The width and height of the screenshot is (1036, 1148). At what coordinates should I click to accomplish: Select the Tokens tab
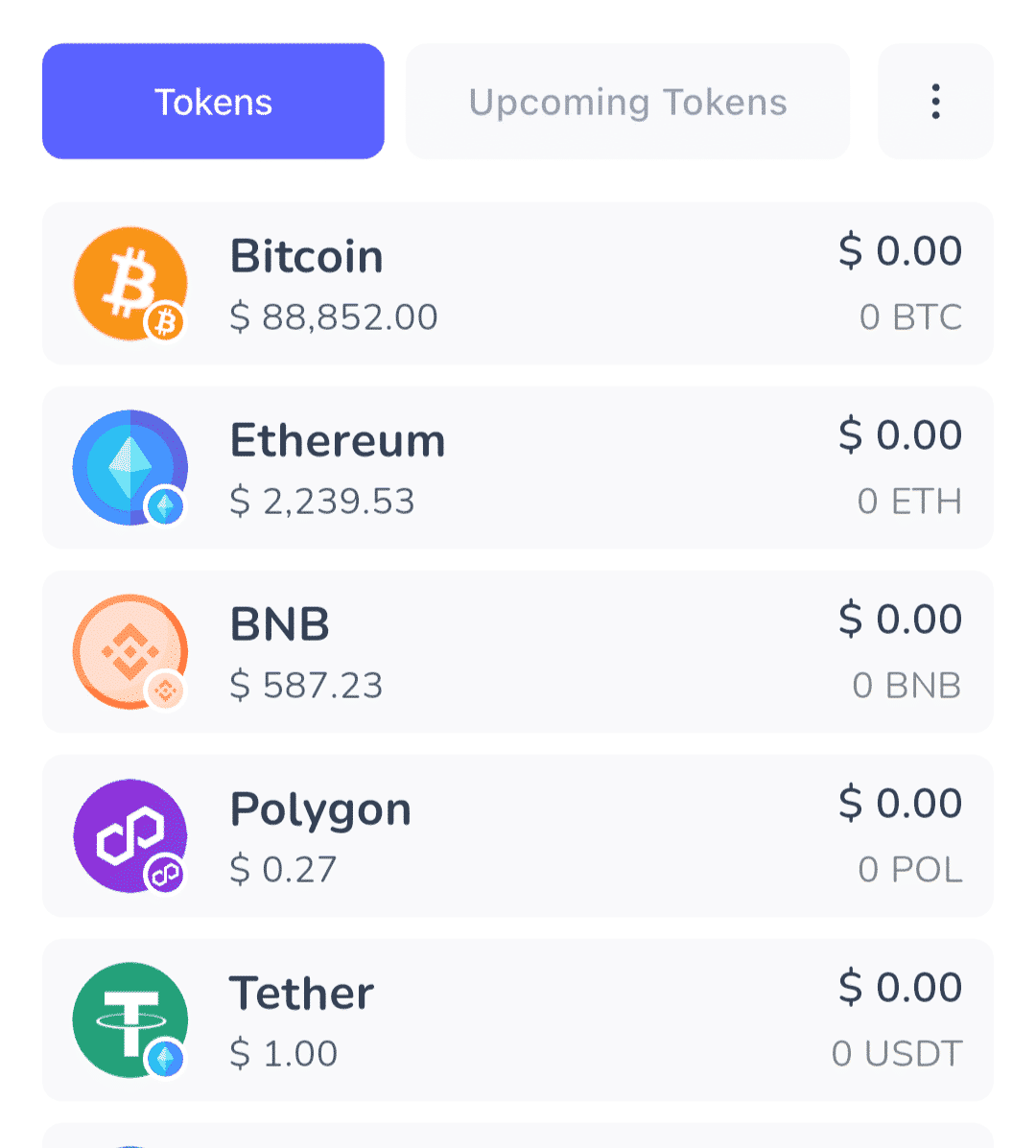(213, 102)
